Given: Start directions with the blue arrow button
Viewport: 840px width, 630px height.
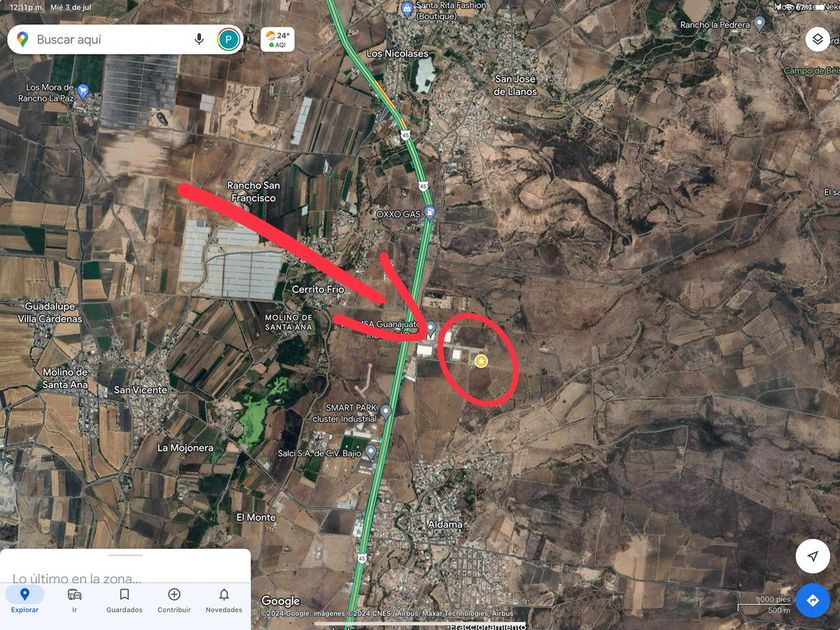Looking at the screenshot, I should (812, 601).
